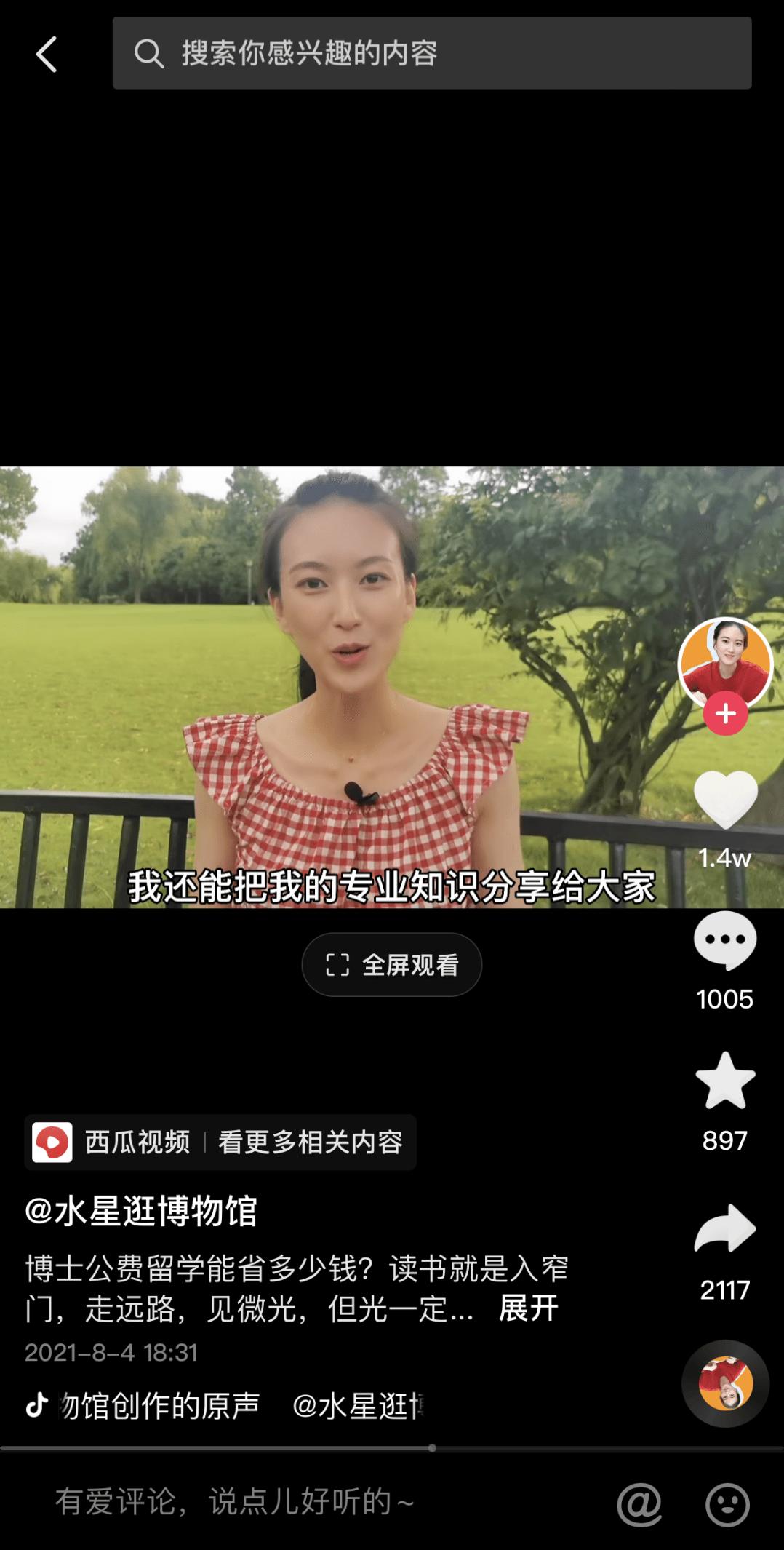This screenshot has width=784, height=1550.
Task: Open the search box at the top
Action: [x=431, y=54]
